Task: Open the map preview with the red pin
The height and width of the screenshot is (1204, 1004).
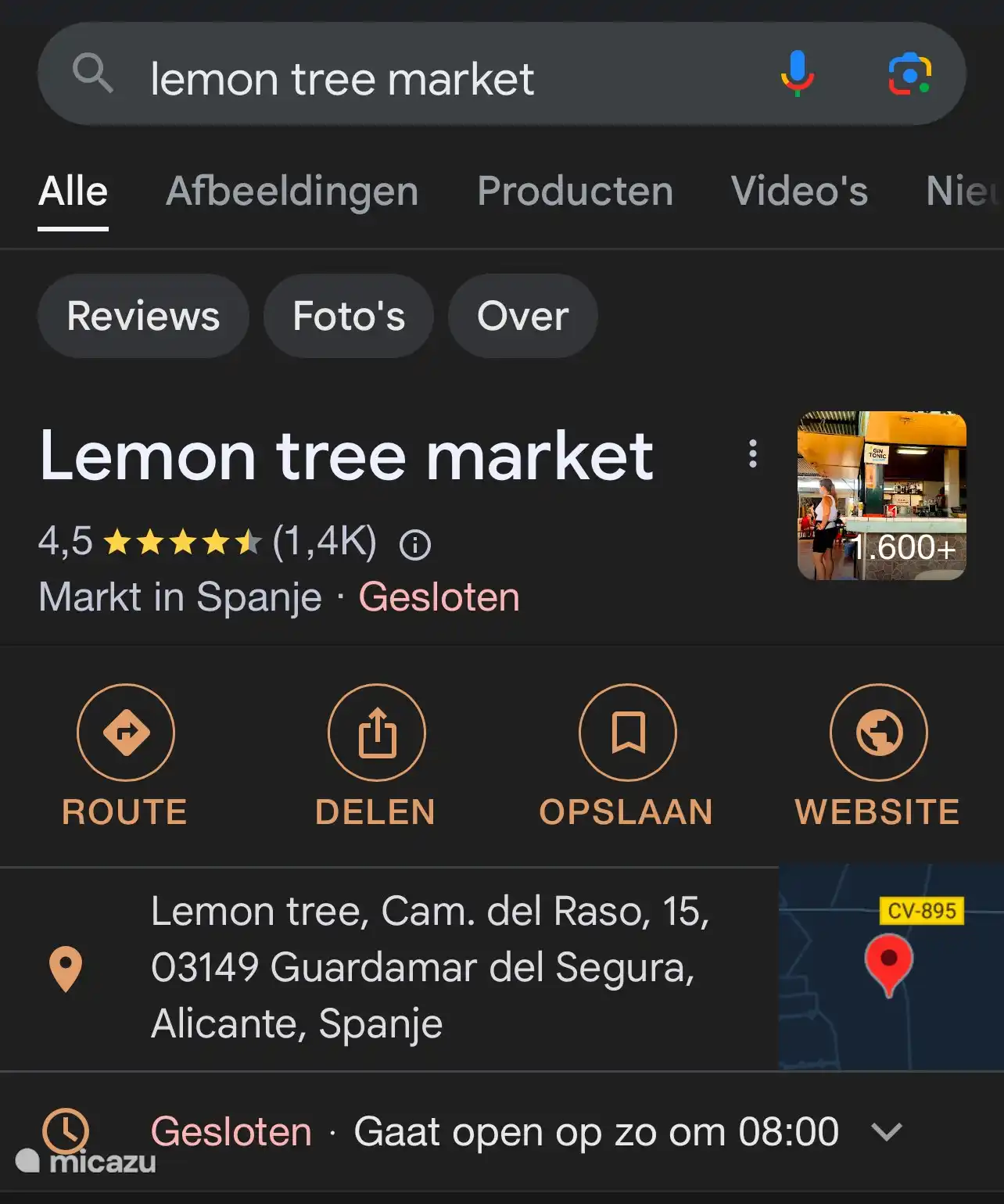Action: coord(891,968)
